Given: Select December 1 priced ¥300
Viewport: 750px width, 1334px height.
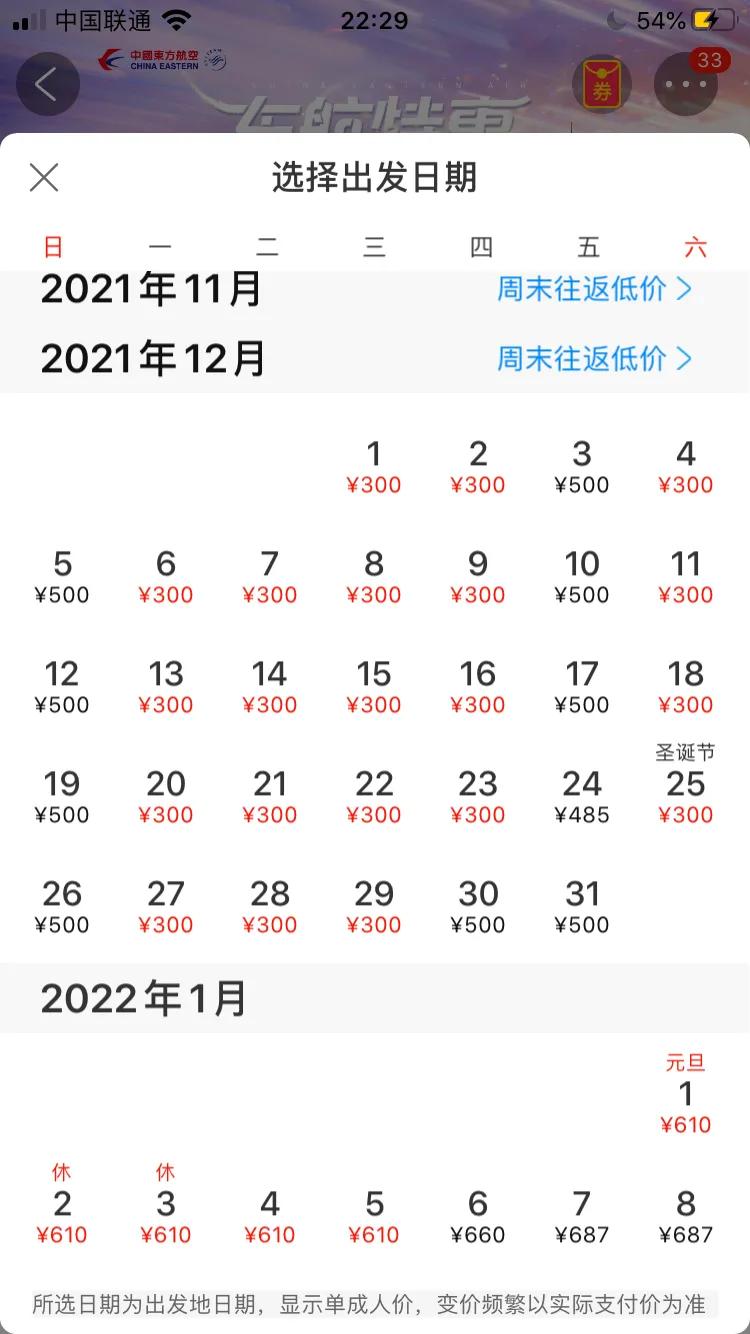Looking at the screenshot, I should [374, 467].
